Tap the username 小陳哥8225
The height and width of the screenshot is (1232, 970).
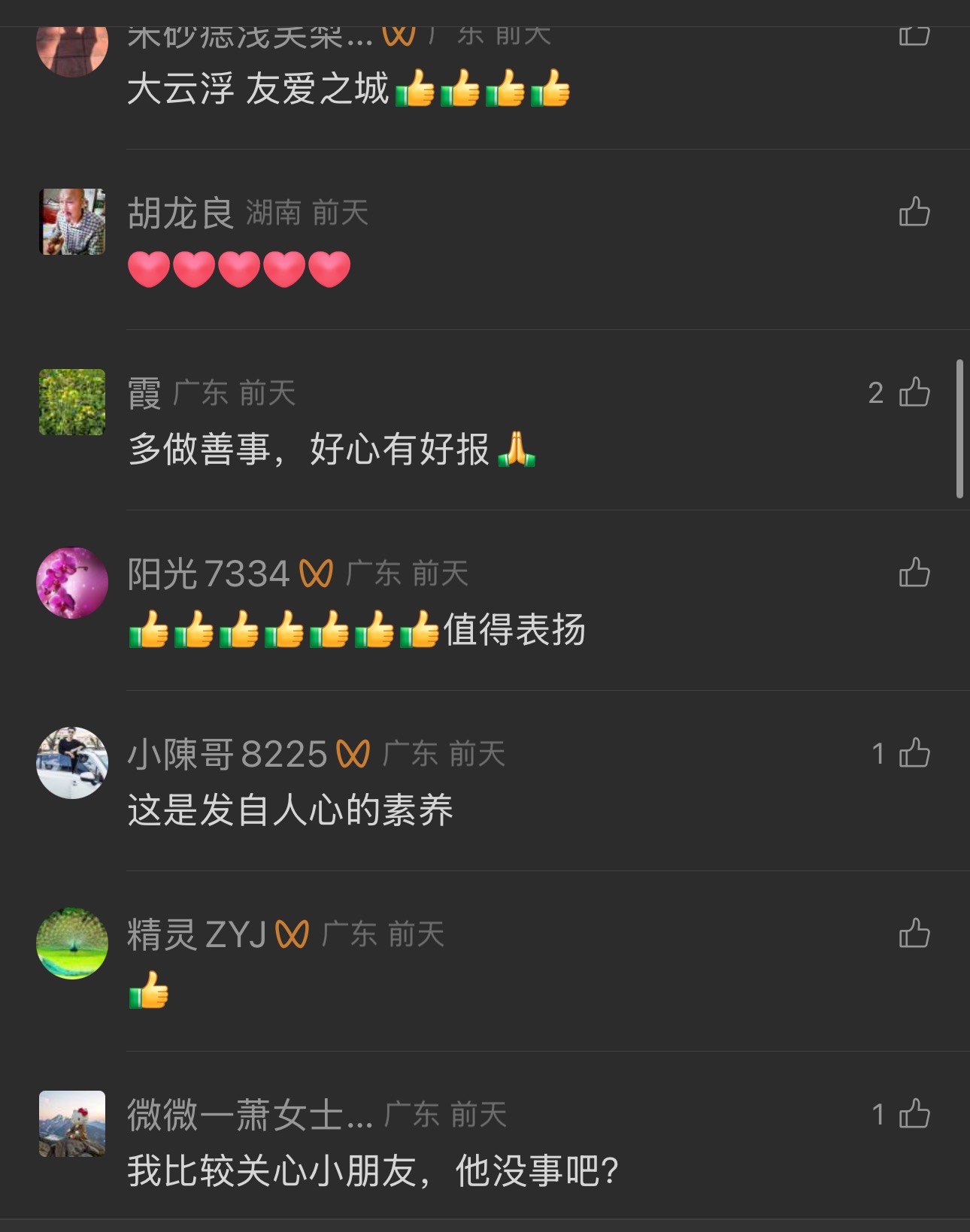tap(227, 755)
